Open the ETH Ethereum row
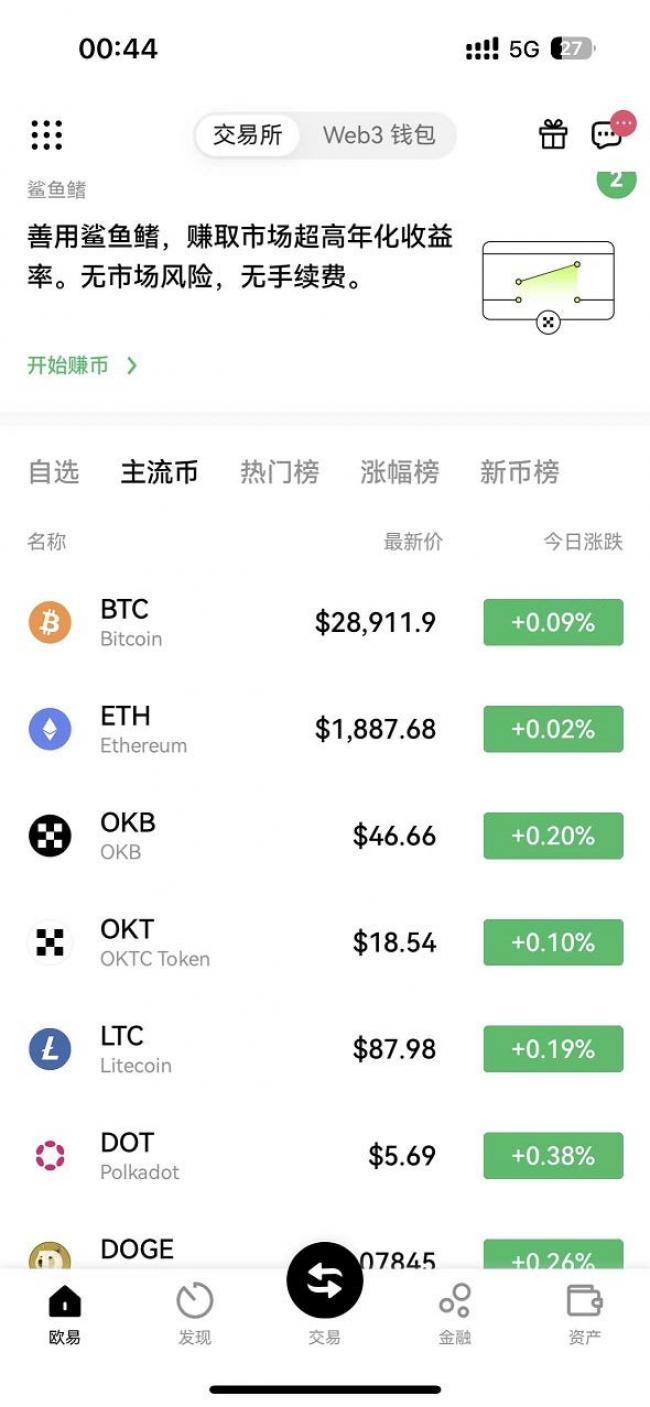Image resolution: width=650 pixels, height=1407 pixels. coord(325,729)
